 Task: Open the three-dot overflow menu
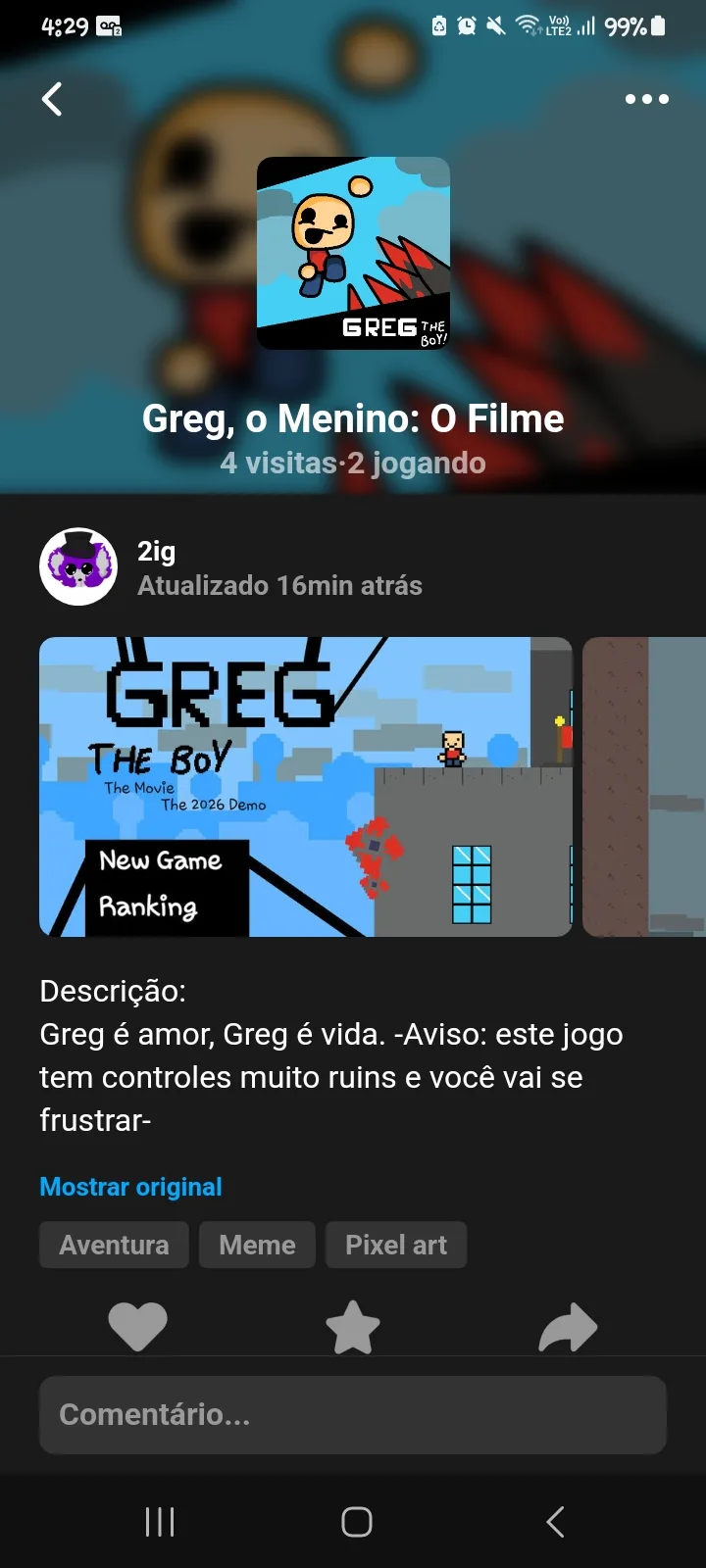[647, 99]
